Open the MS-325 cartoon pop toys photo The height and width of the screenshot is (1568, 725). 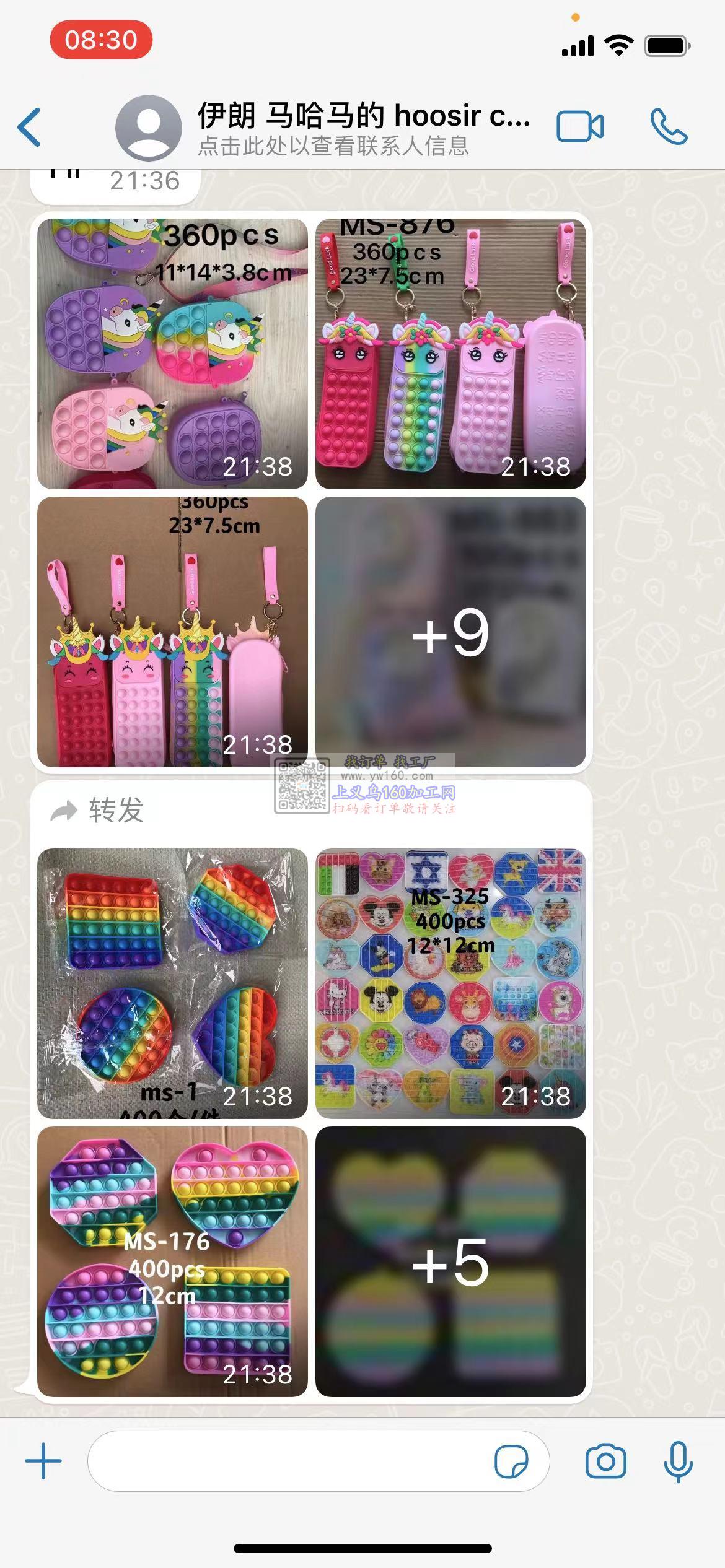point(450,983)
